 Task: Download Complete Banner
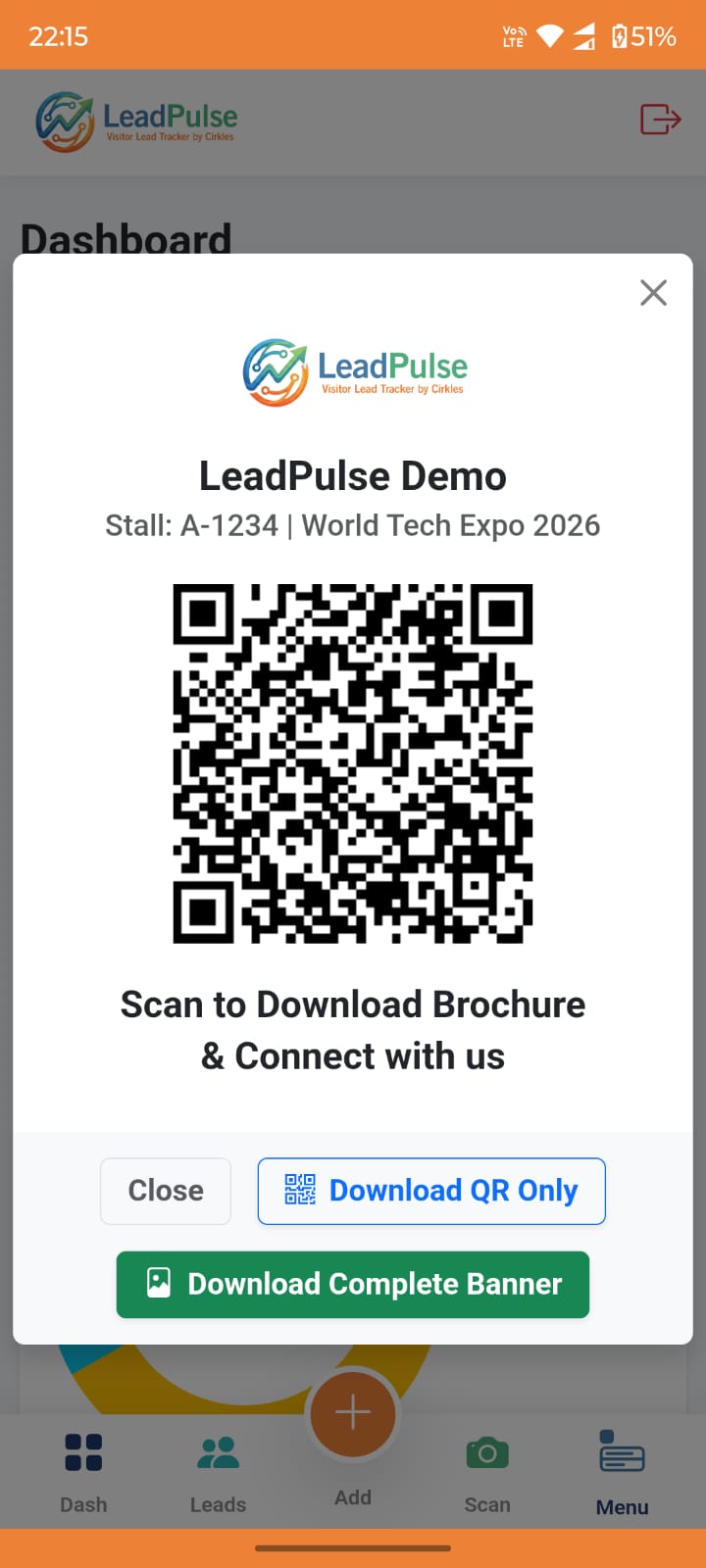[x=353, y=1284]
